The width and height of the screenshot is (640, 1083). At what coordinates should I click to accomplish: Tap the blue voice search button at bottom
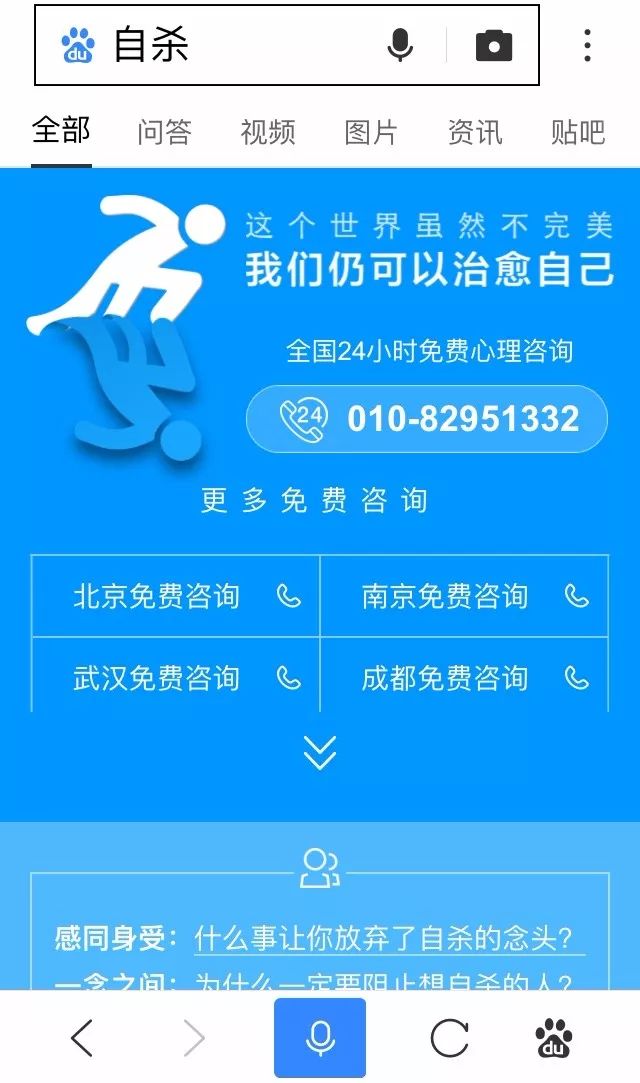pos(320,1039)
